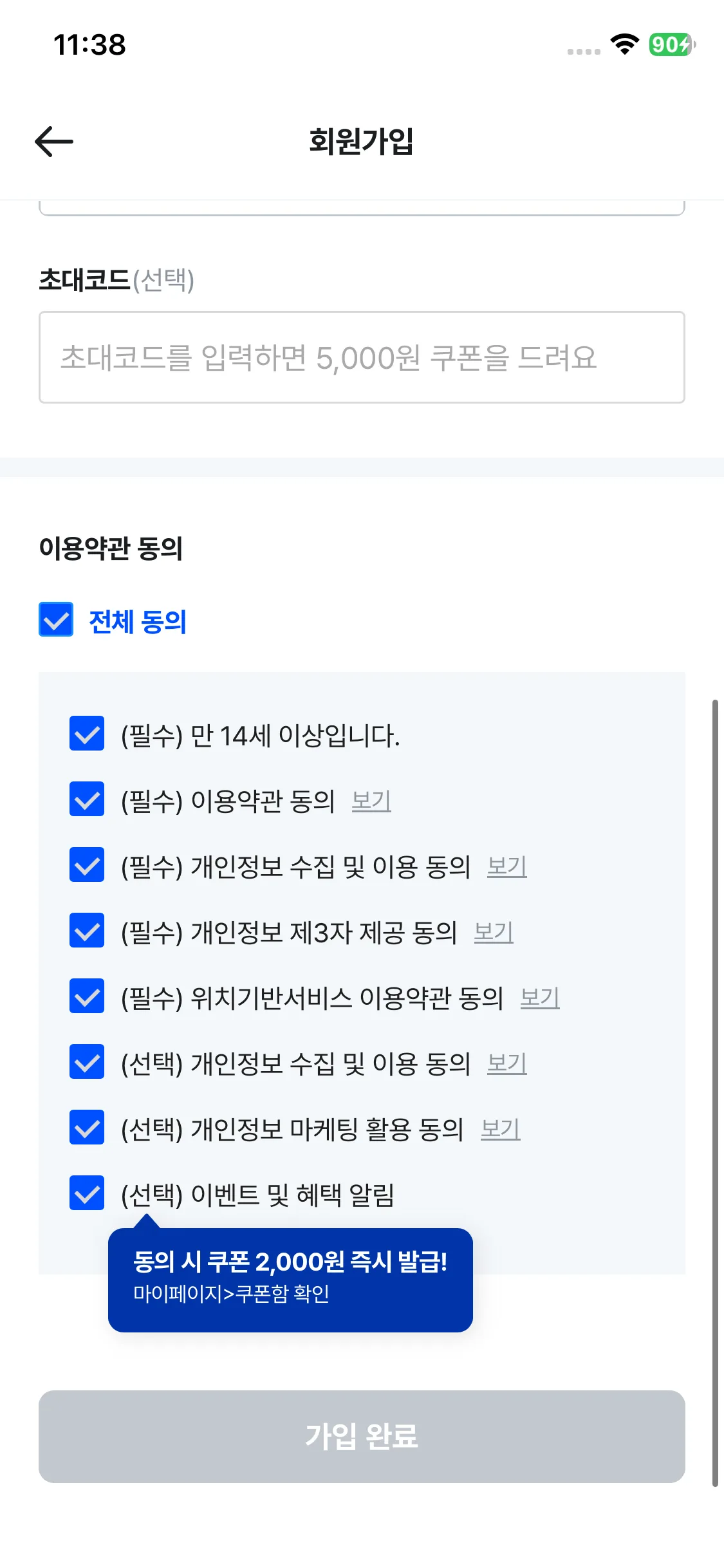
Task: Tap the 초대코드 input field
Action: [362, 357]
